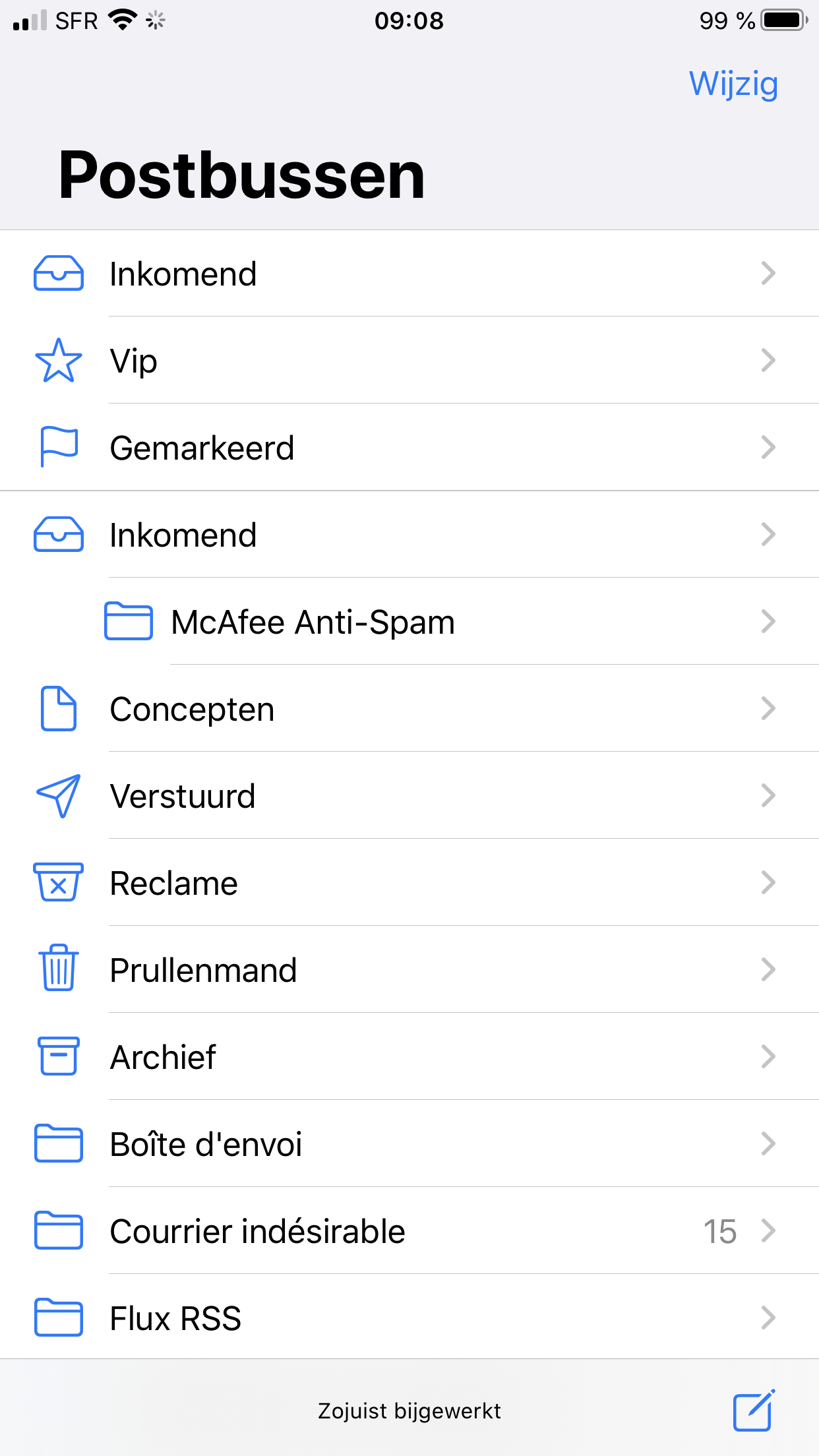Open the Vip mailbox
The height and width of the screenshot is (1456, 819).
tap(409, 361)
